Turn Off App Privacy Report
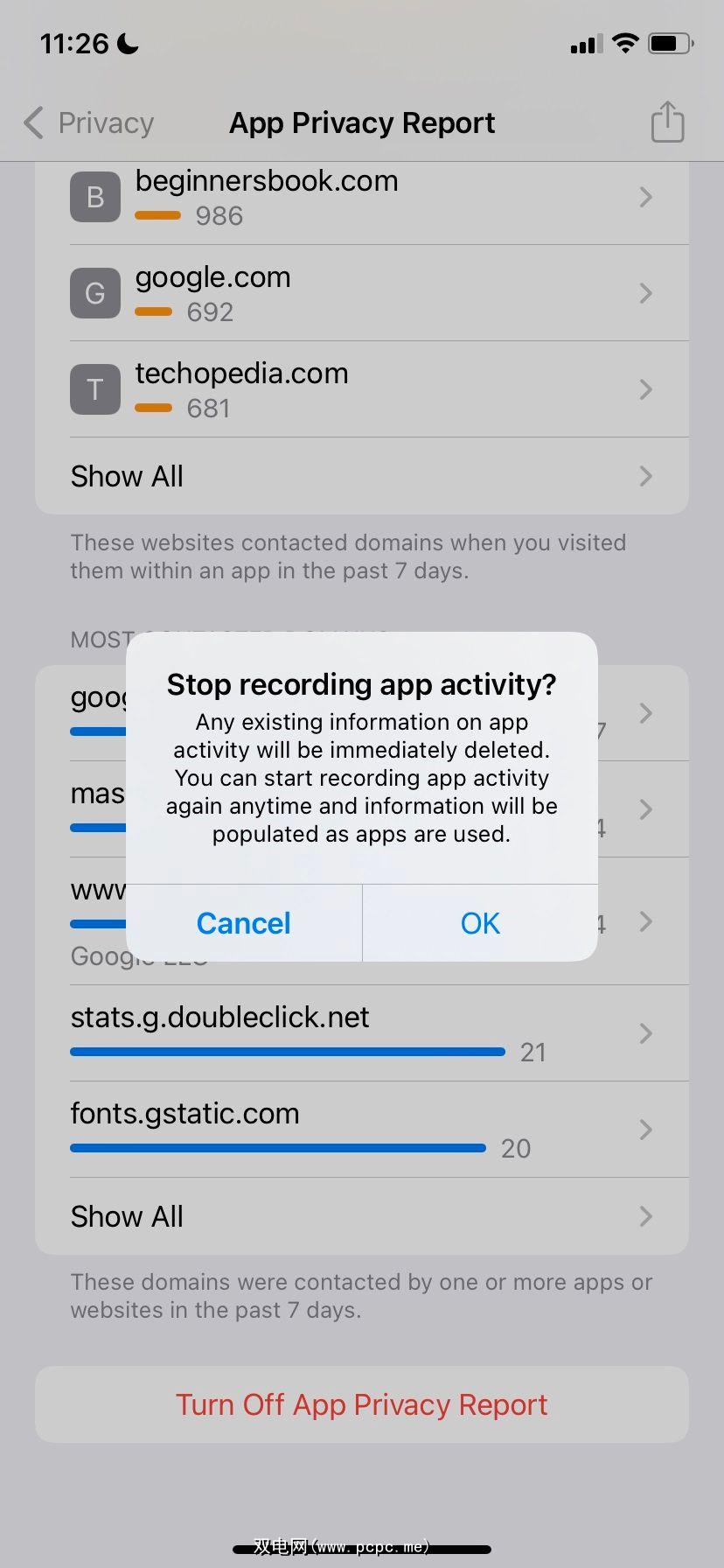724x1568 pixels. pyautogui.click(x=362, y=1404)
